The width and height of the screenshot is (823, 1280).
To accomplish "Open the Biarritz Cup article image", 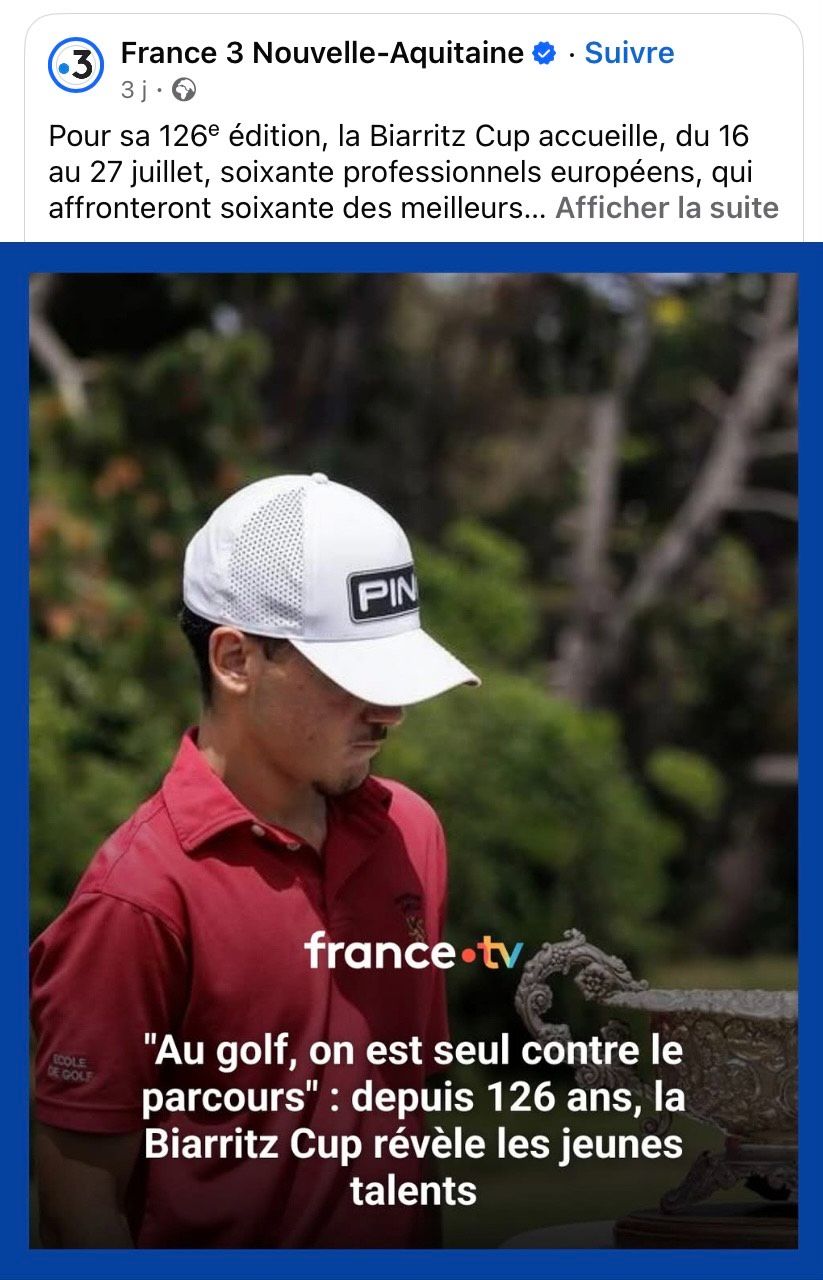I will pos(412,700).
